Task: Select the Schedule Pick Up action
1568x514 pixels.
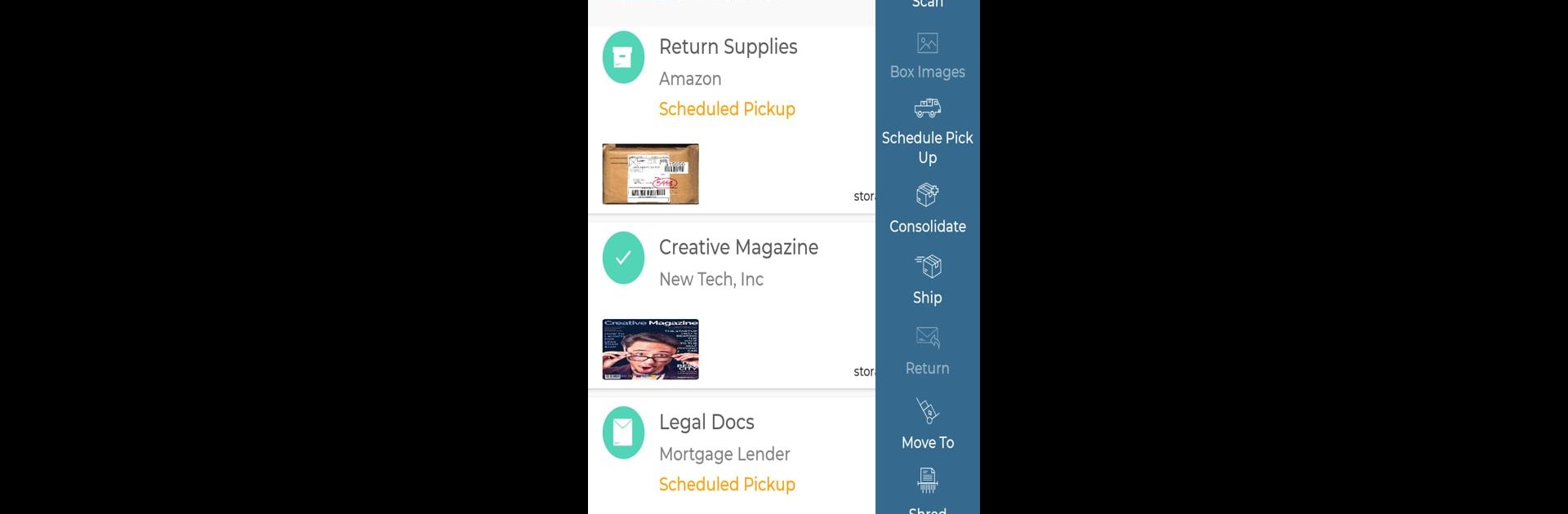Action: pos(927,131)
